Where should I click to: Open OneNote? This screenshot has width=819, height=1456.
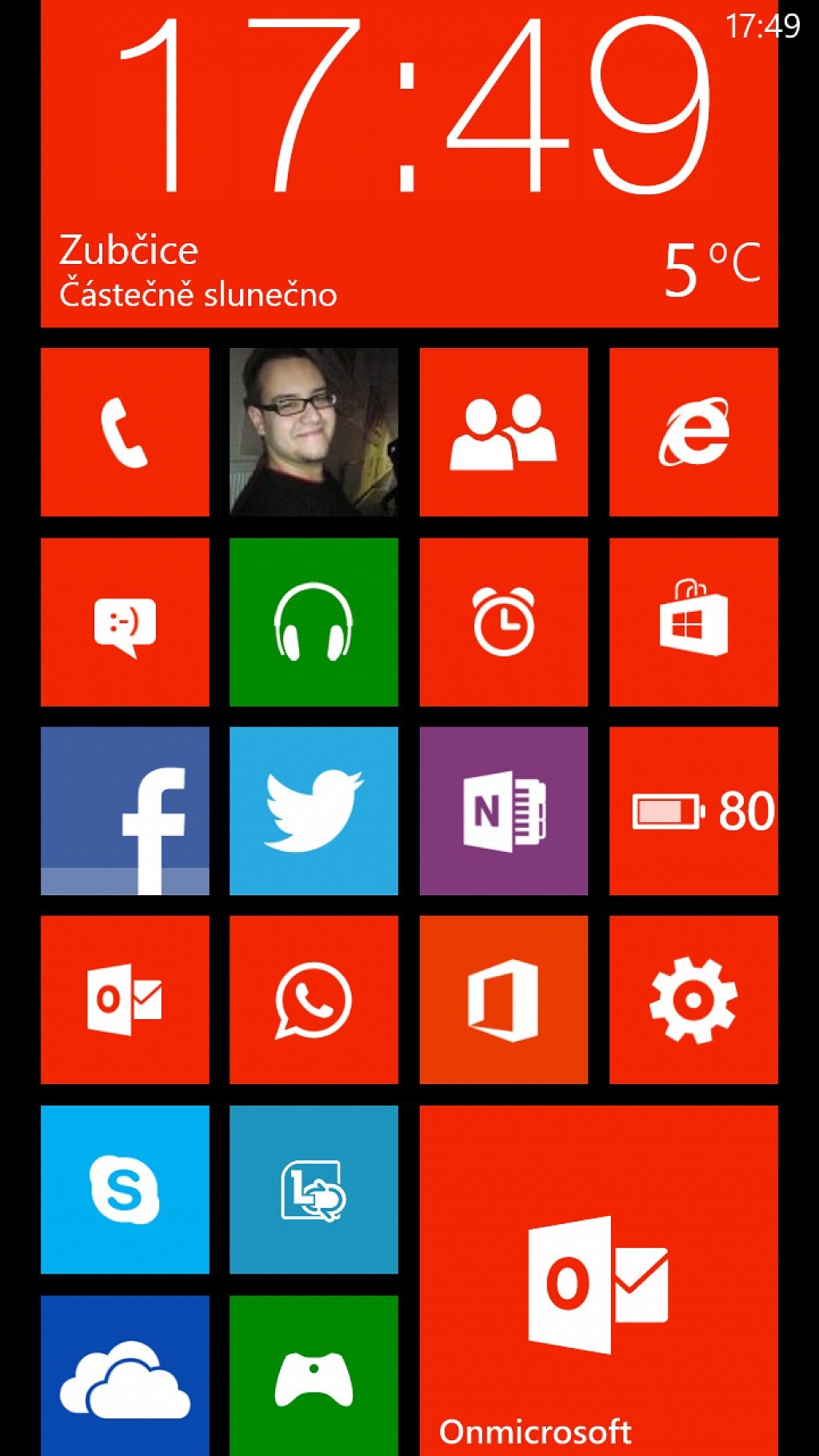pos(504,811)
